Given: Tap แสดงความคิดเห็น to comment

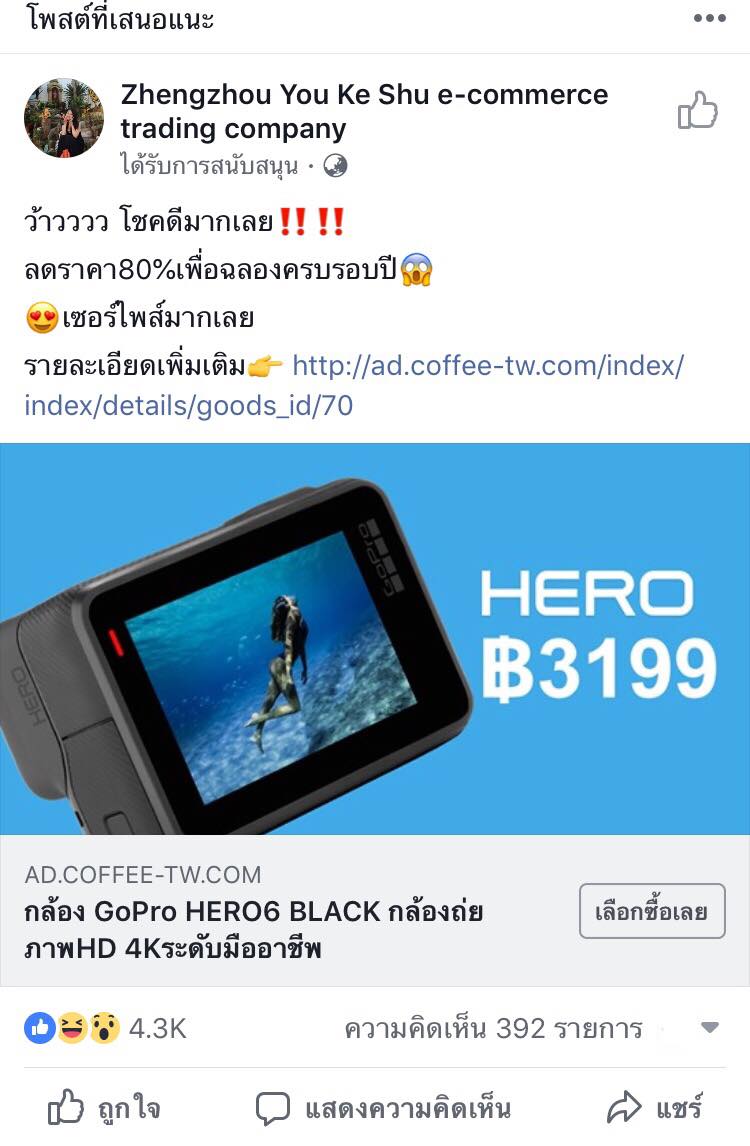Looking at the screenshot, I should tap(383, 1108).
